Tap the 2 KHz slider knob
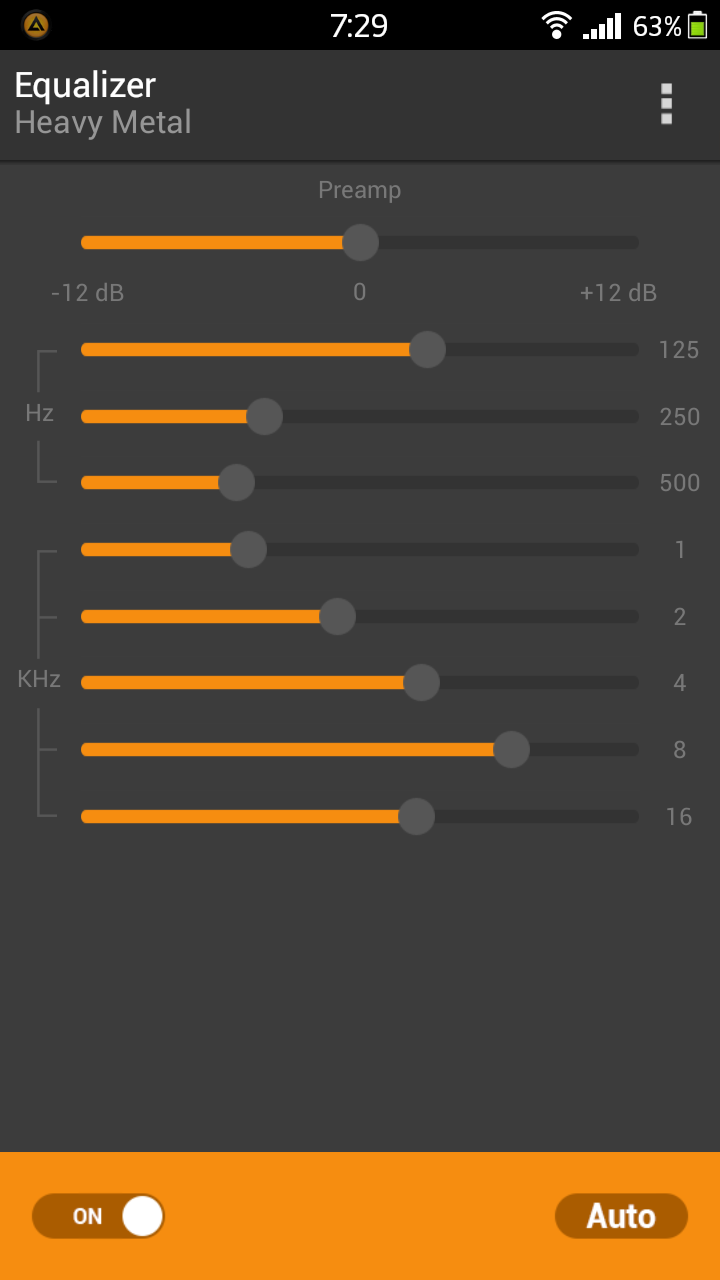Screen dimensions: 720x1280 tap(337, 616)
